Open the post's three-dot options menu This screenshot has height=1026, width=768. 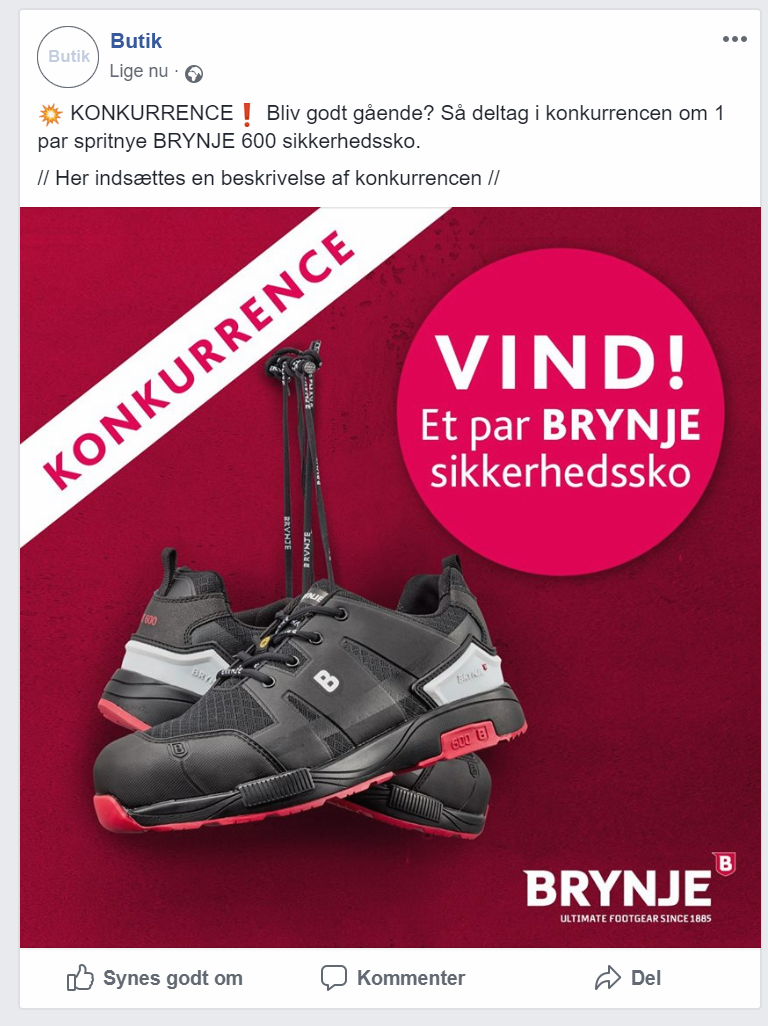734,39
